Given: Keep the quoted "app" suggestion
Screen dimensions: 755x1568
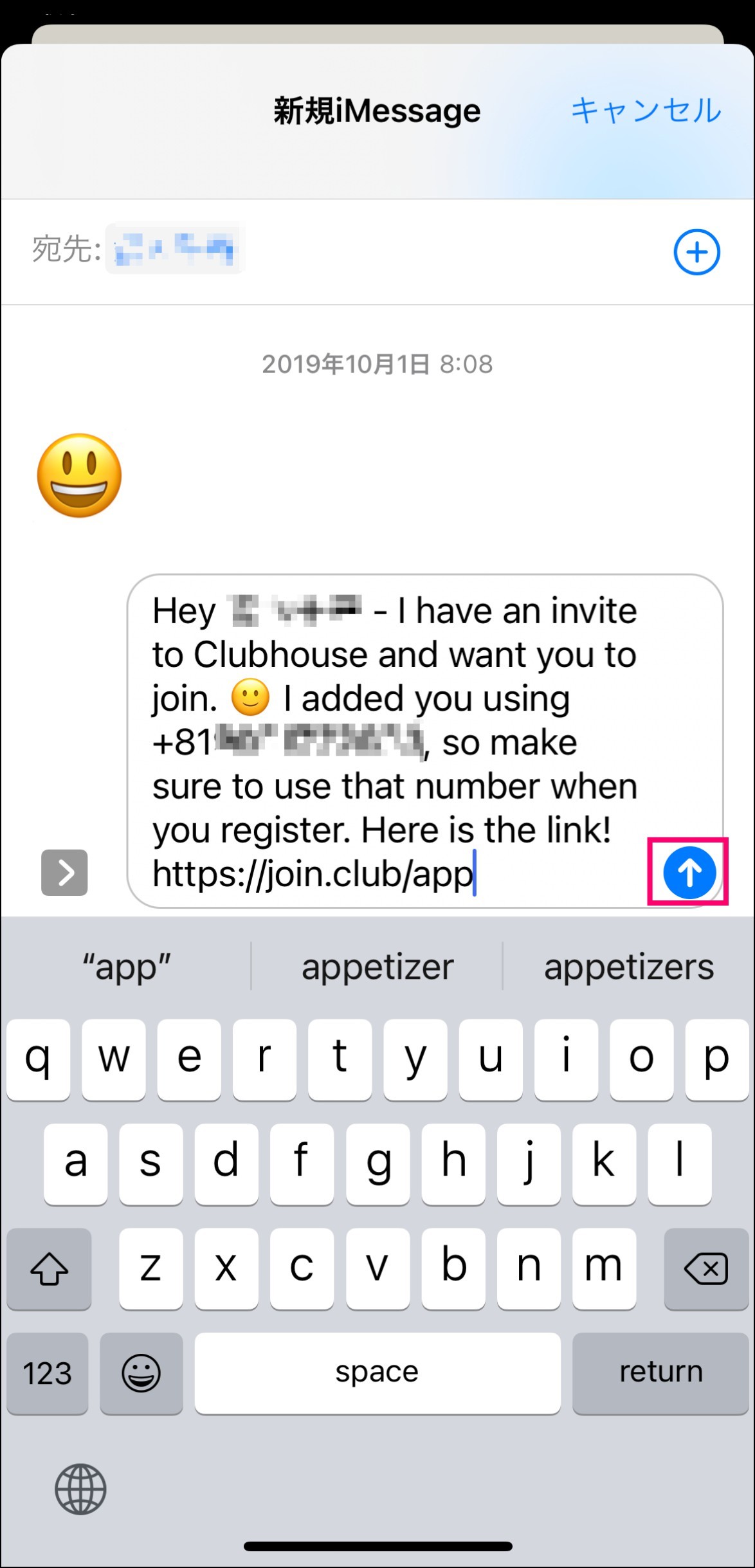Looking at the screenshot, I should [x=126, y=966].
